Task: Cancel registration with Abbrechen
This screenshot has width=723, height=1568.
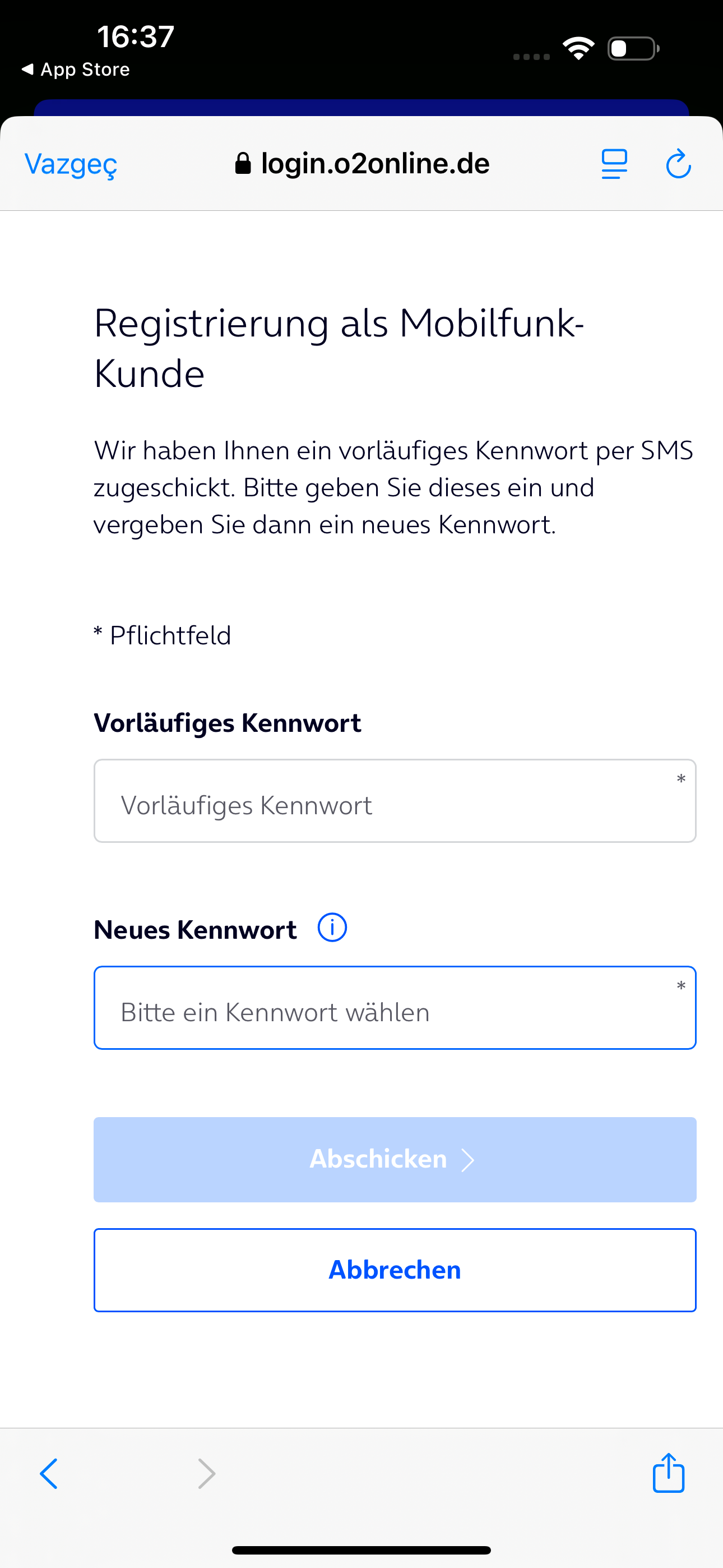Action: pyautogui.click(x=395, y=1270)
